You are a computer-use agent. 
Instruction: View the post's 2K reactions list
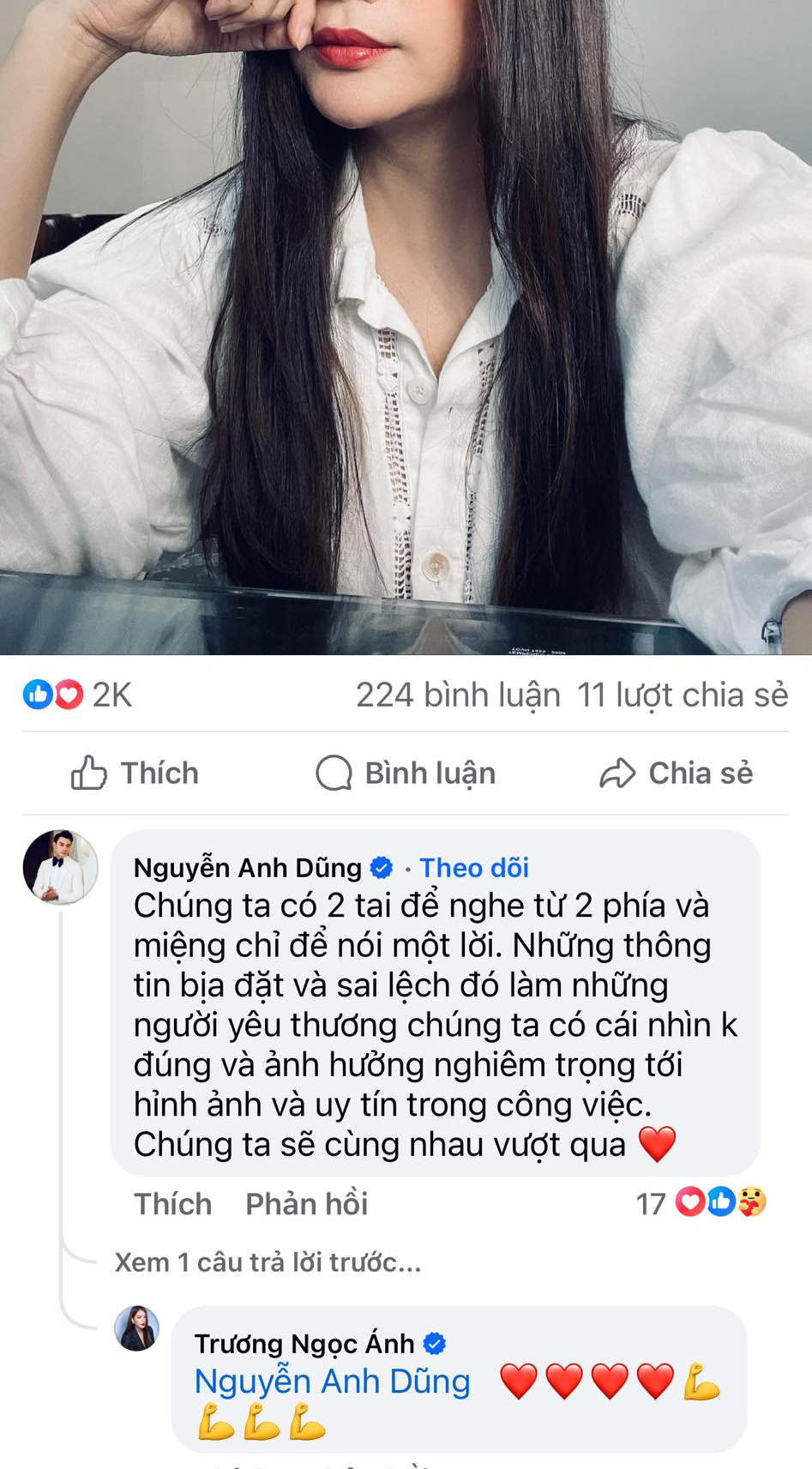[77, 695]
